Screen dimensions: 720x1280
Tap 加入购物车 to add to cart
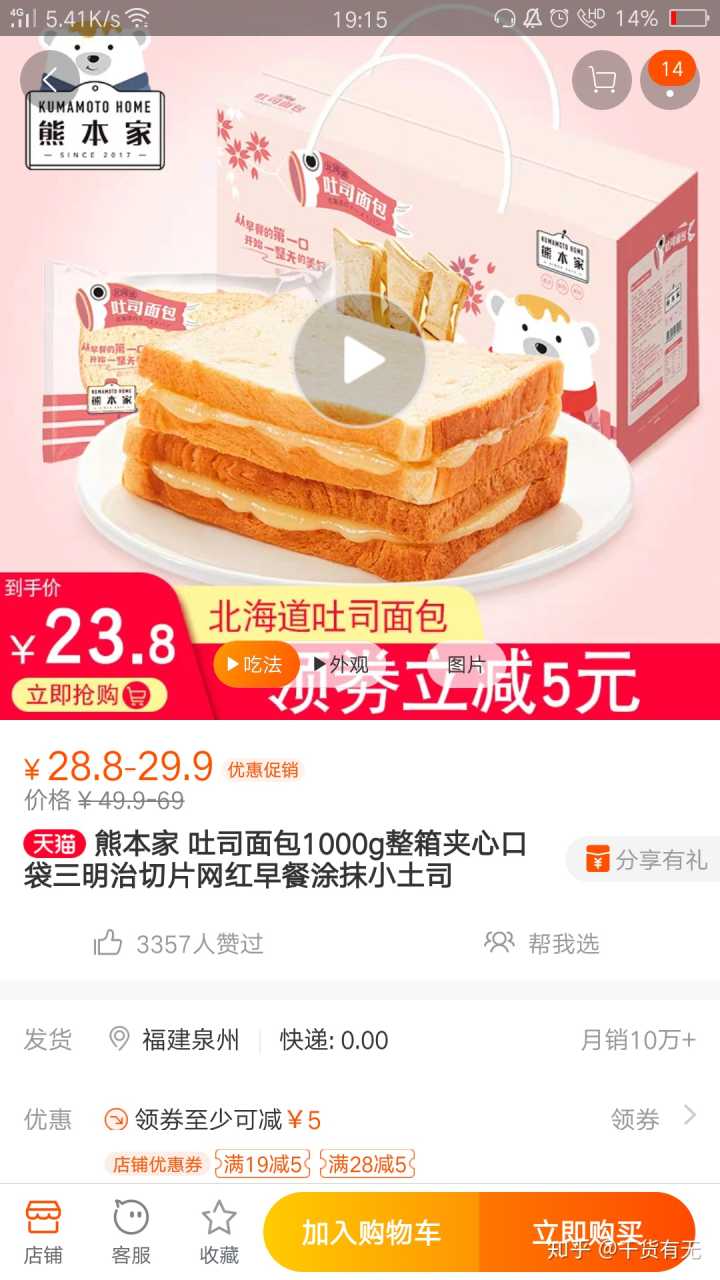[x=371, y=1232]
